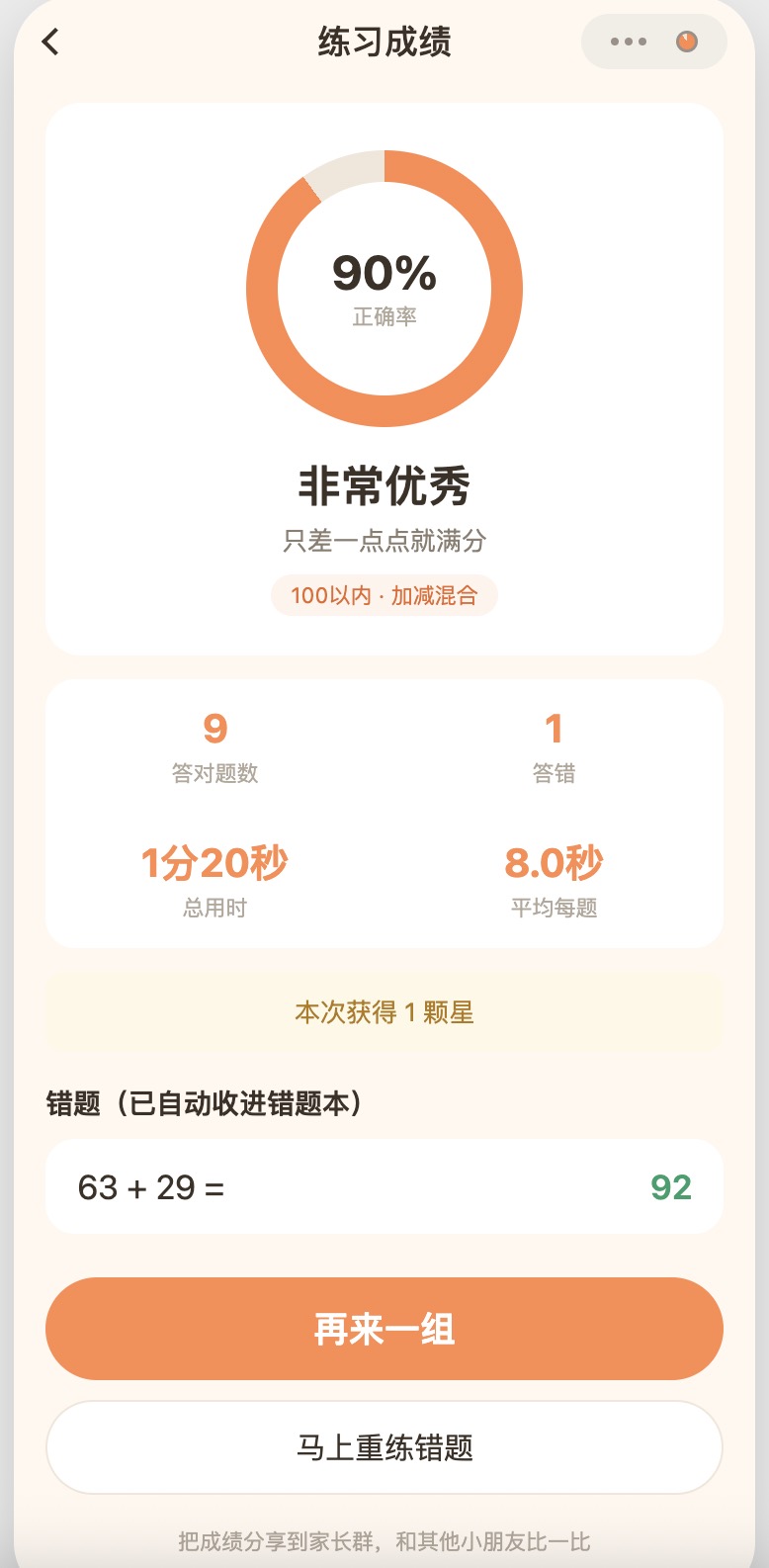Close the mini program via the circle icon
The height and width of the screenshot is (1568, 769).
687,42
